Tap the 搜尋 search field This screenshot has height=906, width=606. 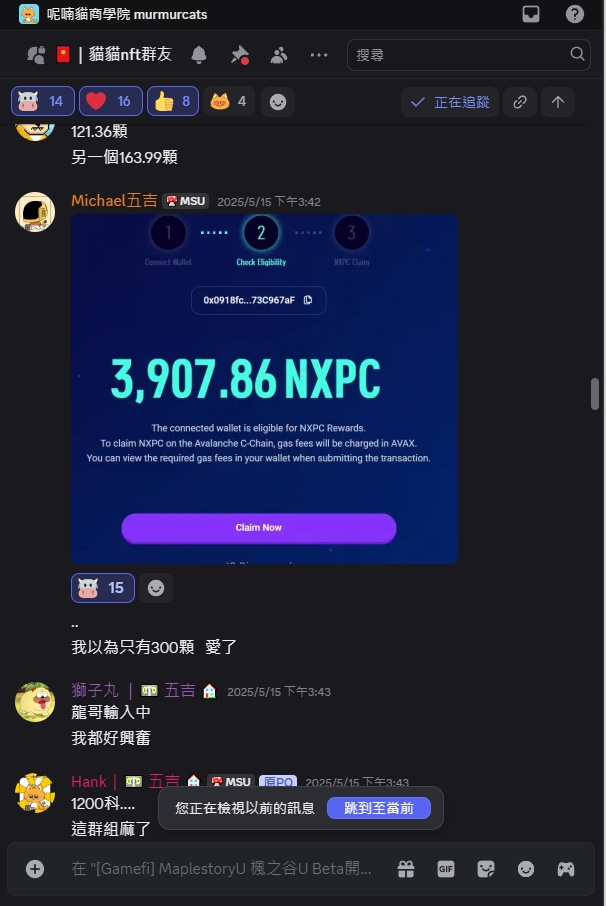coord(458,55)
